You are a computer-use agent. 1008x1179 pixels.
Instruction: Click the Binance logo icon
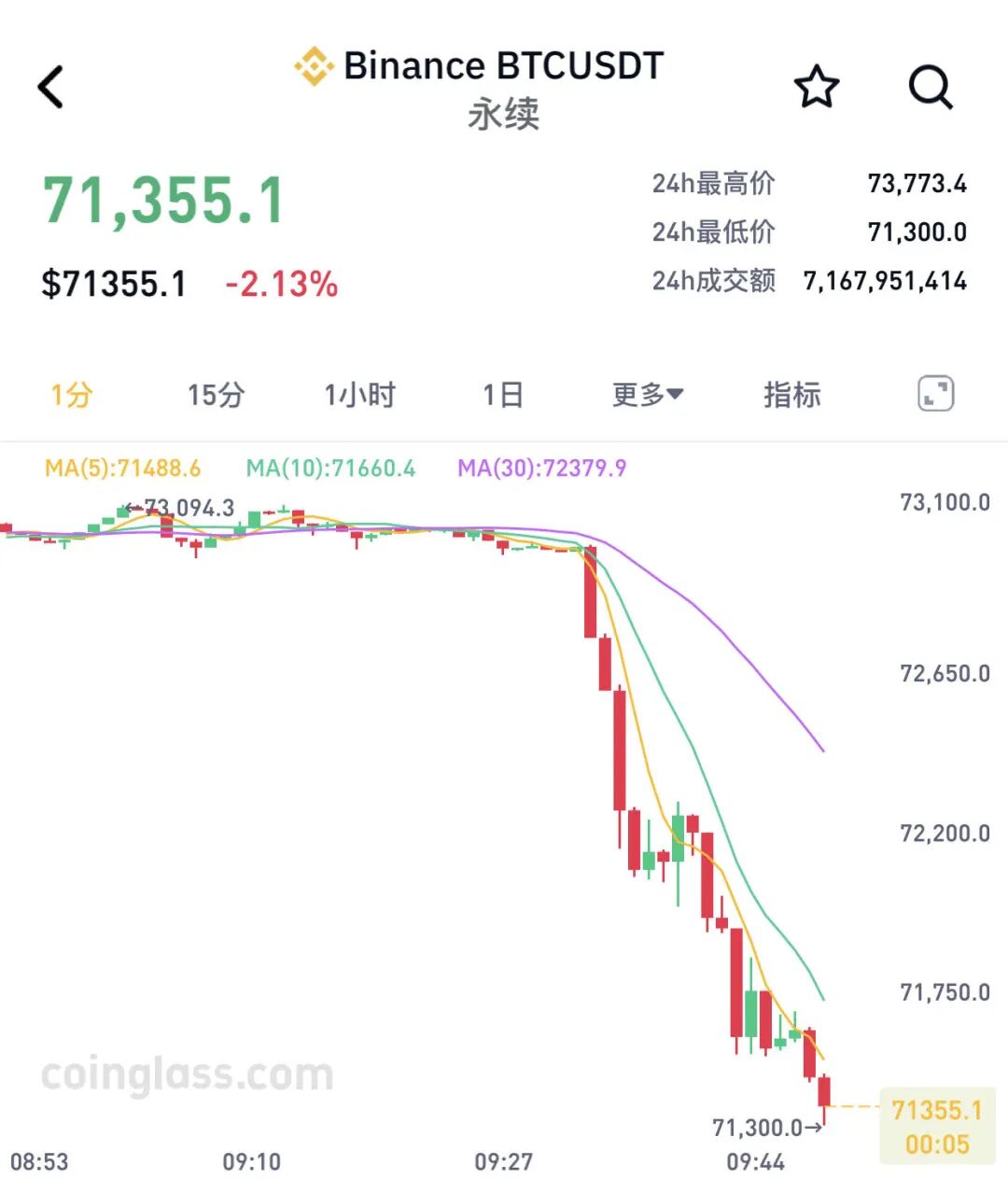click(313, 65)
